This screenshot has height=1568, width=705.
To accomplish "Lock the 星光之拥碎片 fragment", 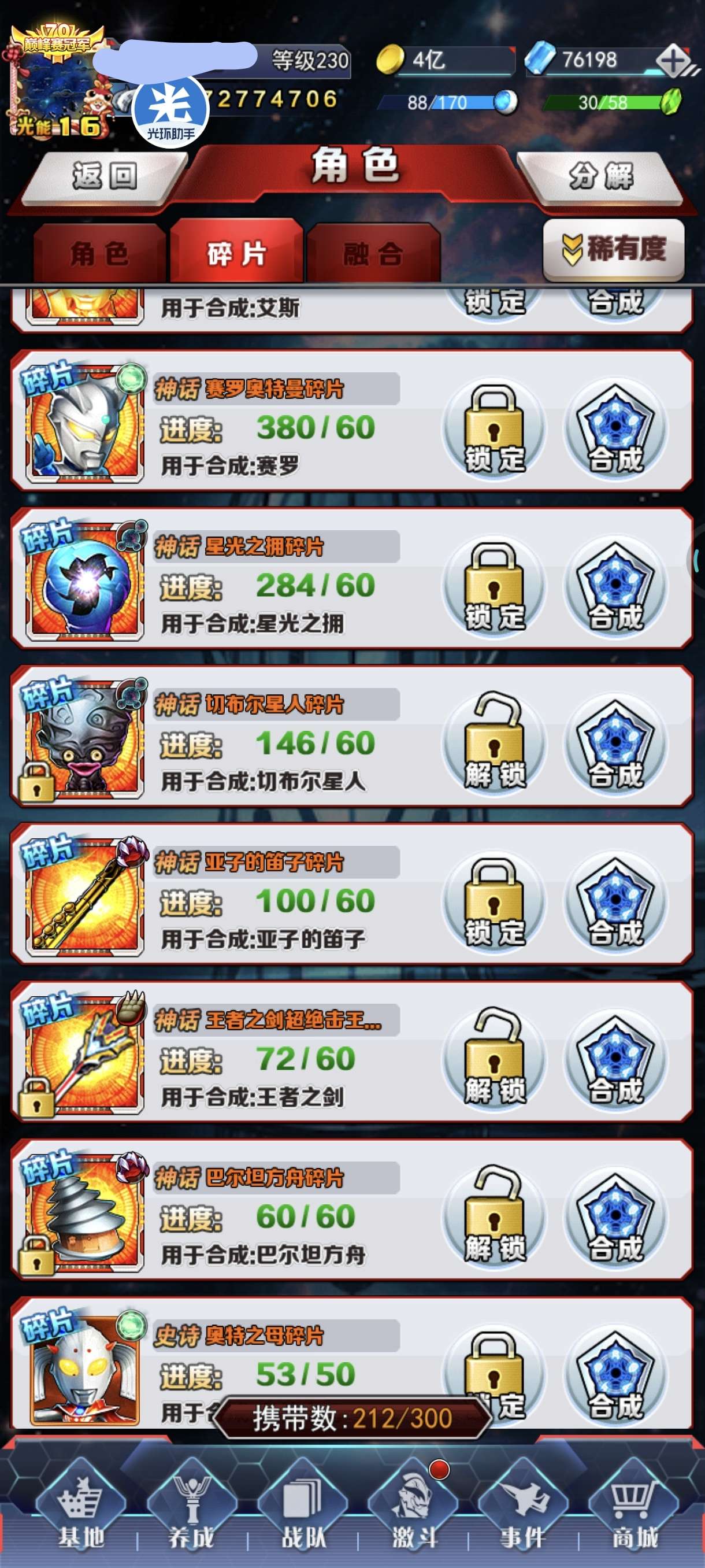I will click(494, 586).
